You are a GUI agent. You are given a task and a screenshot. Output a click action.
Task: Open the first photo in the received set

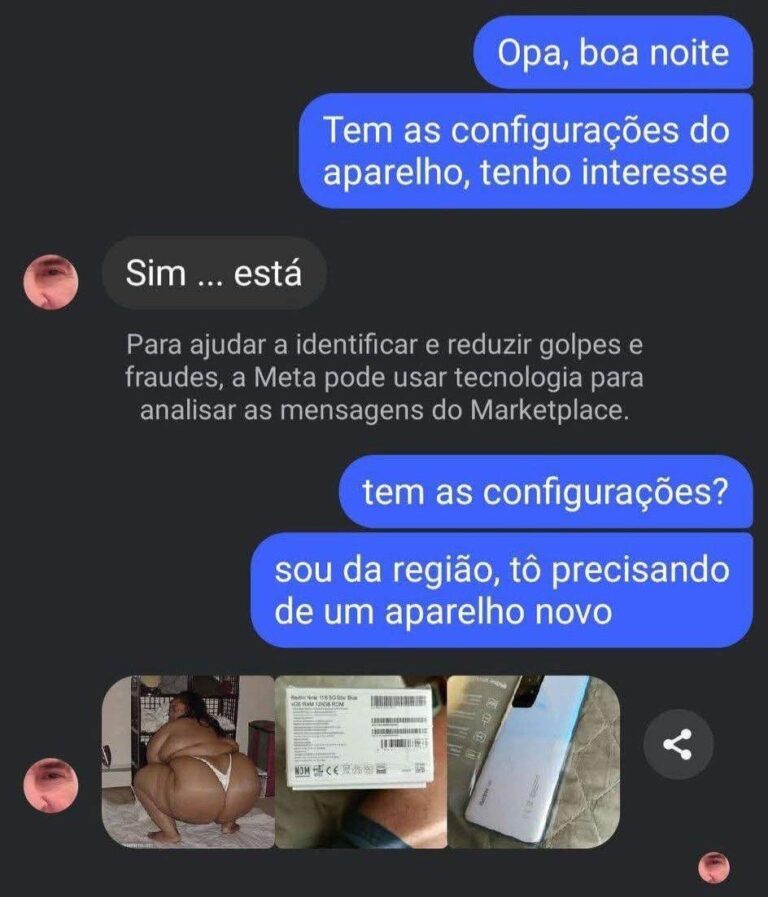(188, 762)
